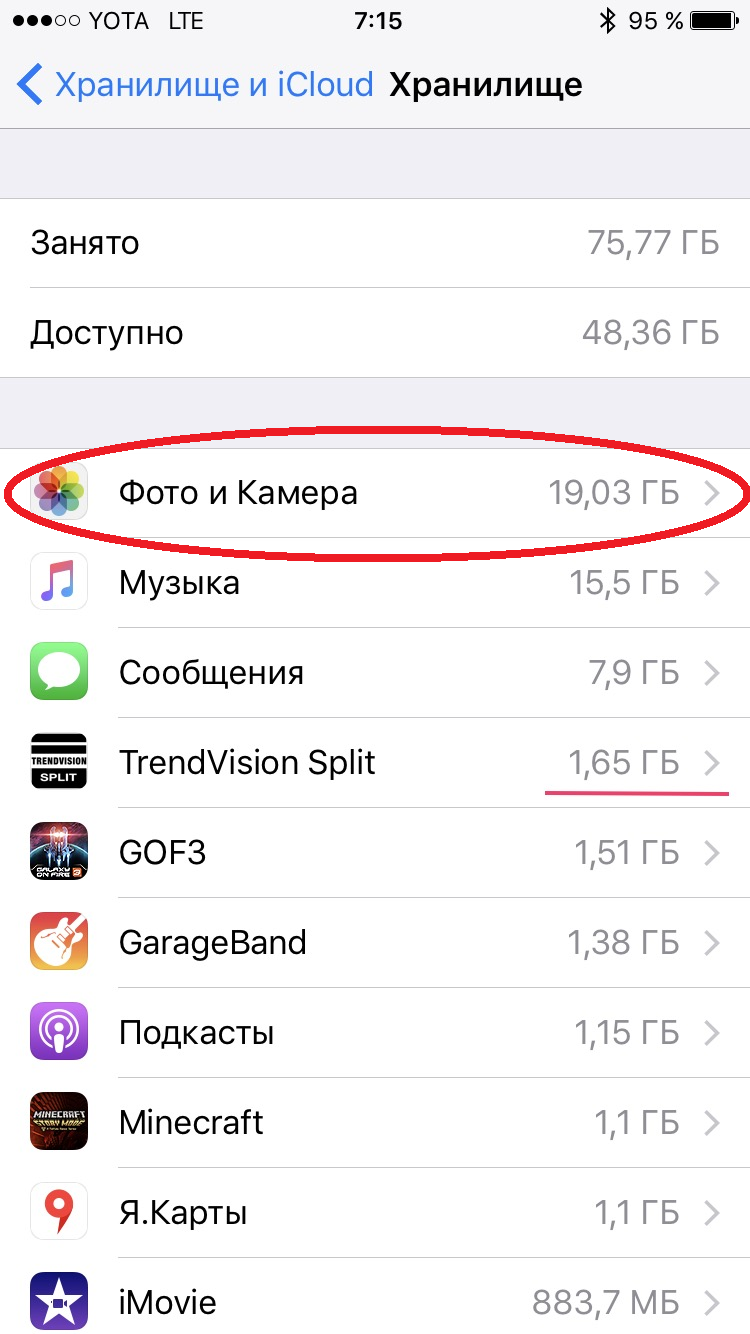The width and height of the screenshot is (750, 1334).
Task: Go back to Хранилище и iCloud
Action: coord(195,85)
